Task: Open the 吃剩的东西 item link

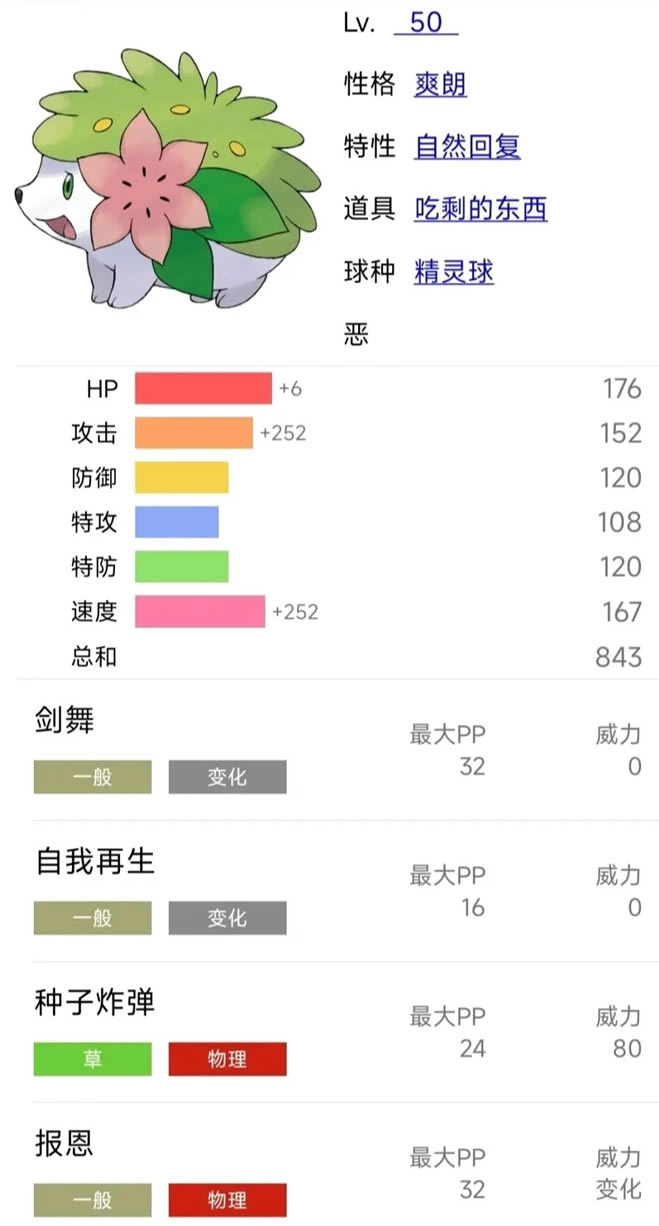Action: pyautogui.click(x=480, y=209)
